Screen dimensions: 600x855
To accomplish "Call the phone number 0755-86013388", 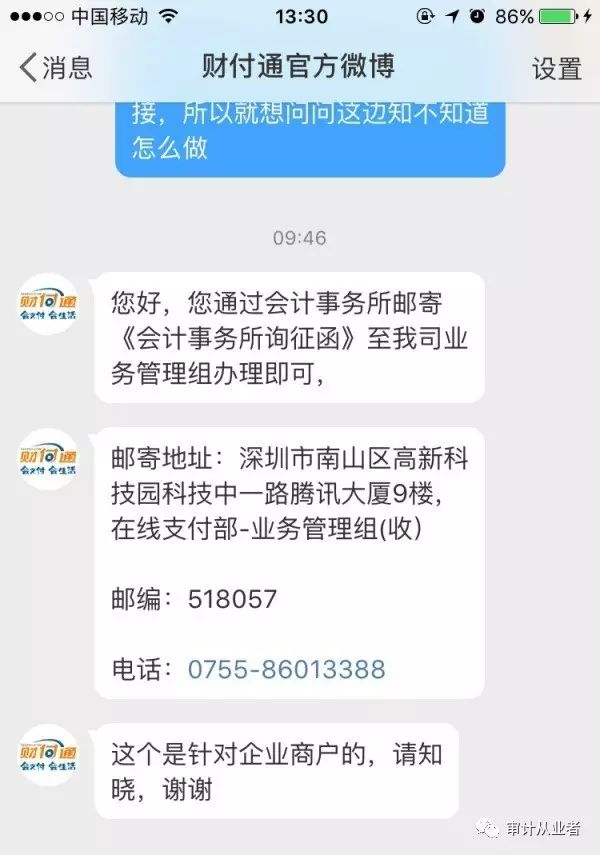I will tap(286, 669).
